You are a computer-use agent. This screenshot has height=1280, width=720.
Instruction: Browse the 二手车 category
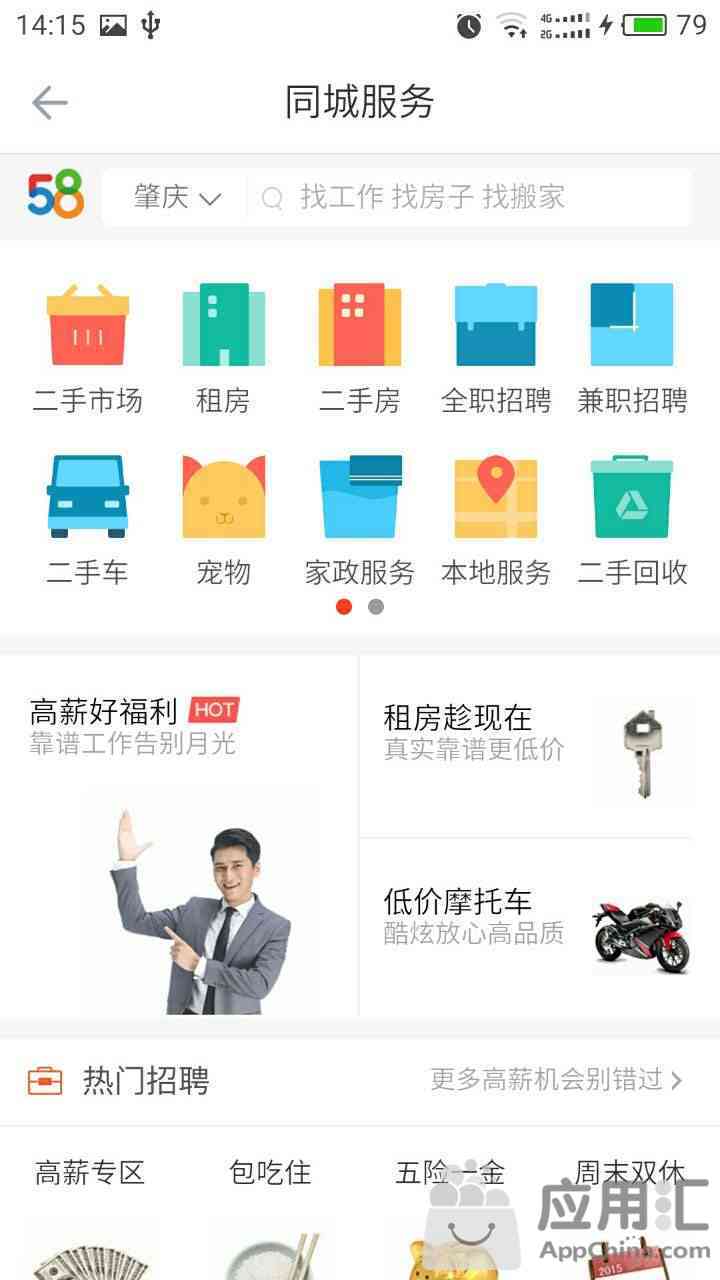click(88, 518)
